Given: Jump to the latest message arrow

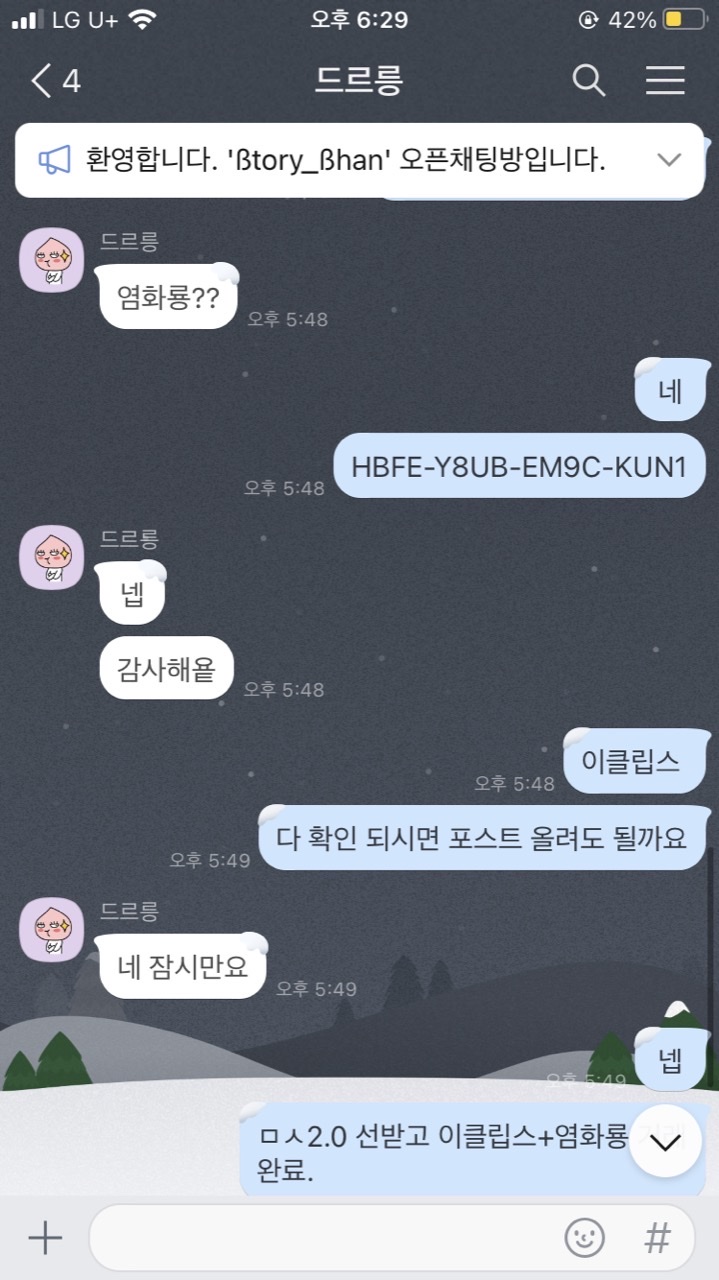Looking at the screenshot, I should [x=665, y=1142].
